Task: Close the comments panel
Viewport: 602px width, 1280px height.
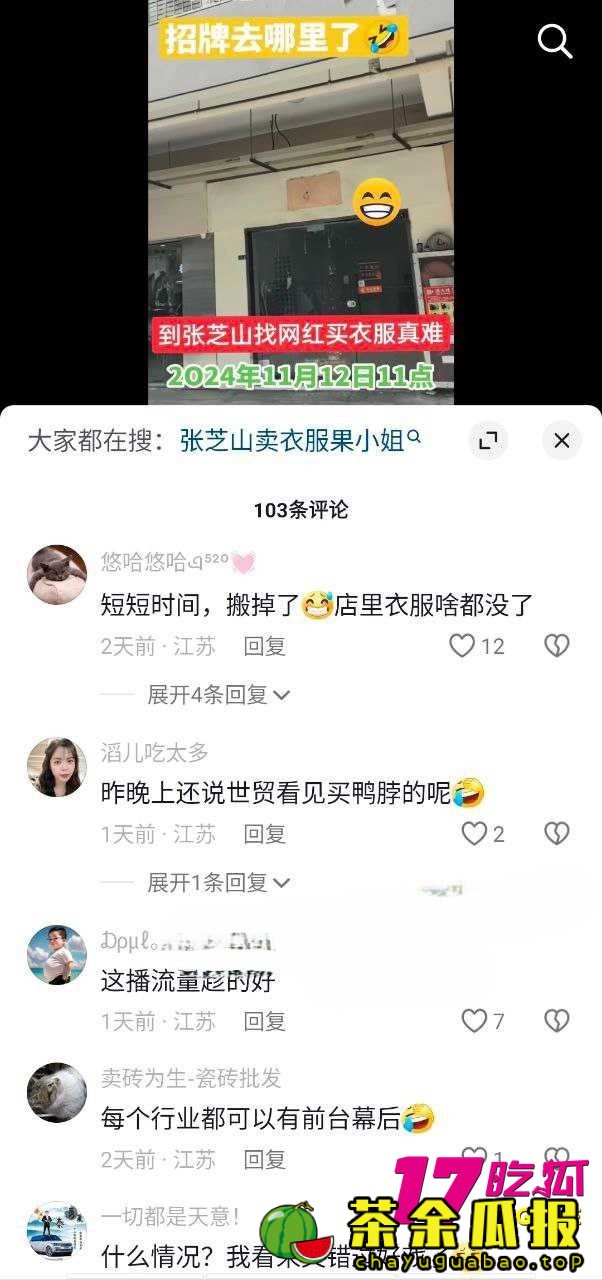Action: point(562,440)
